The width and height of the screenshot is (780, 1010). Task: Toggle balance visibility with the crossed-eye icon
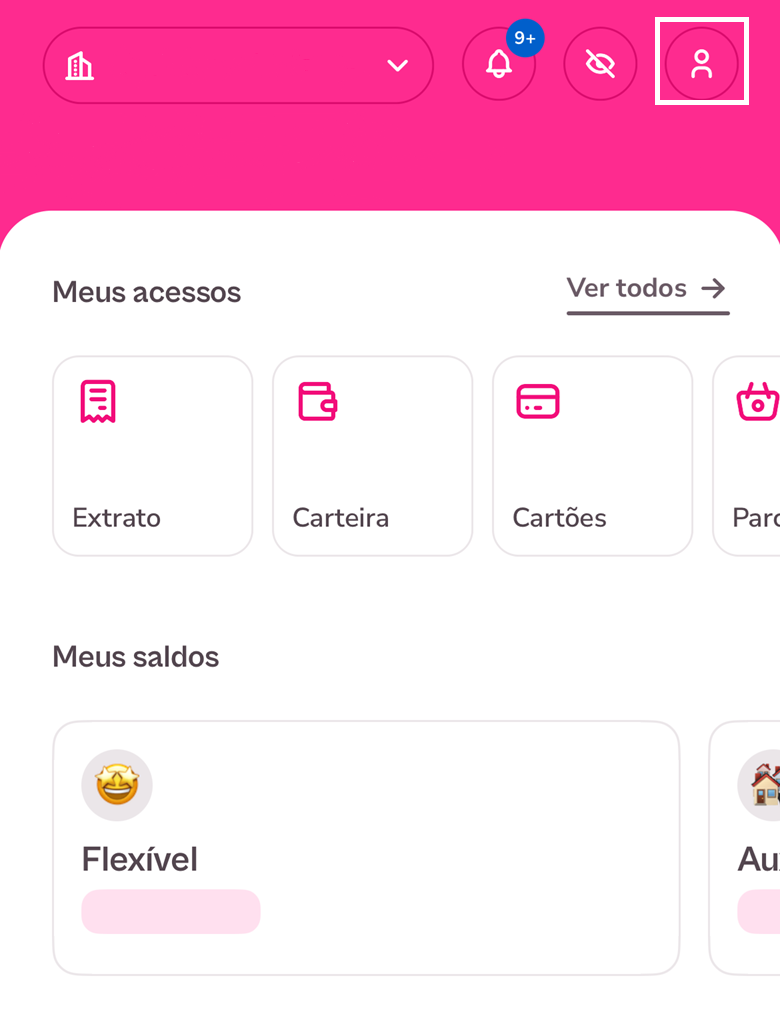pos(600,62)
